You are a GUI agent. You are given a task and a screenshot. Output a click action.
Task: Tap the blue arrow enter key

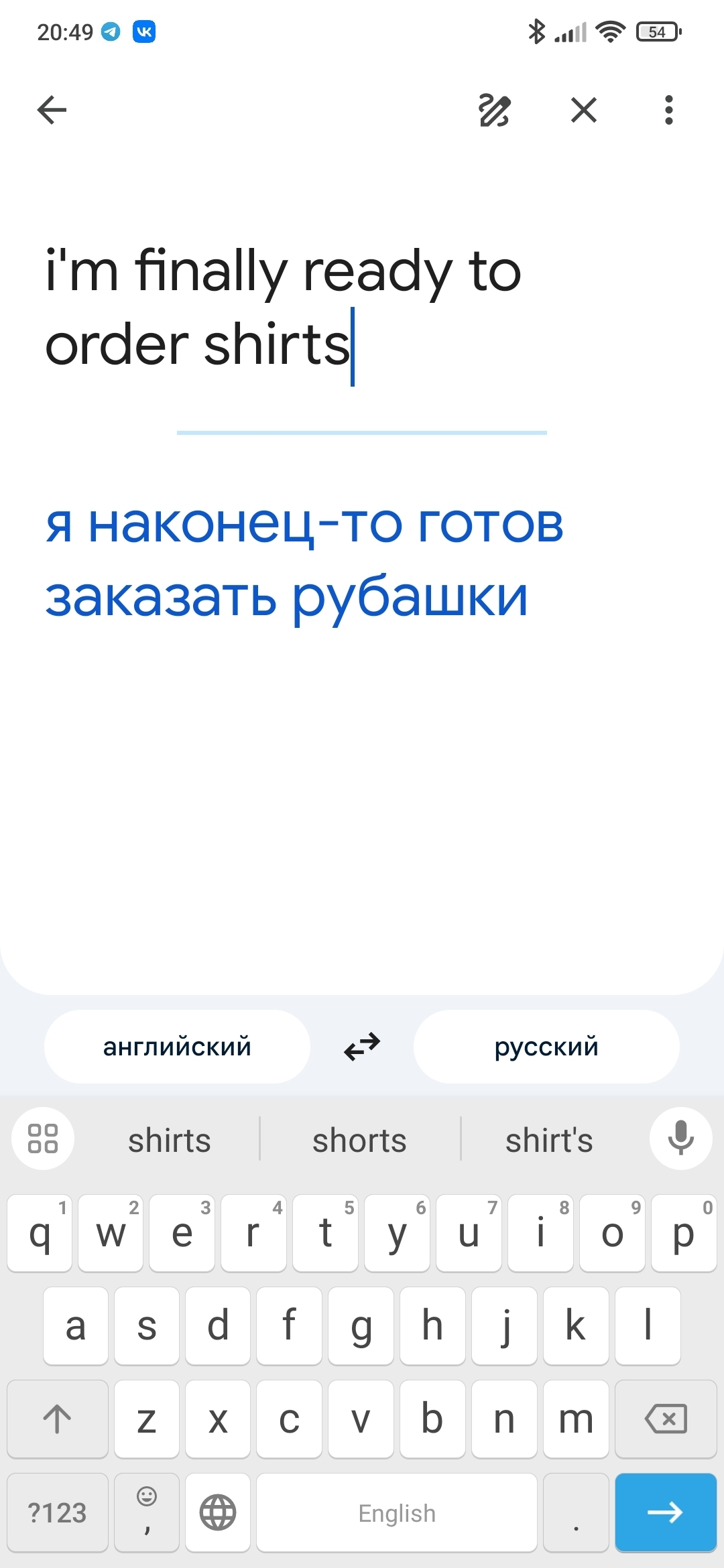[x=666, y=1512]
